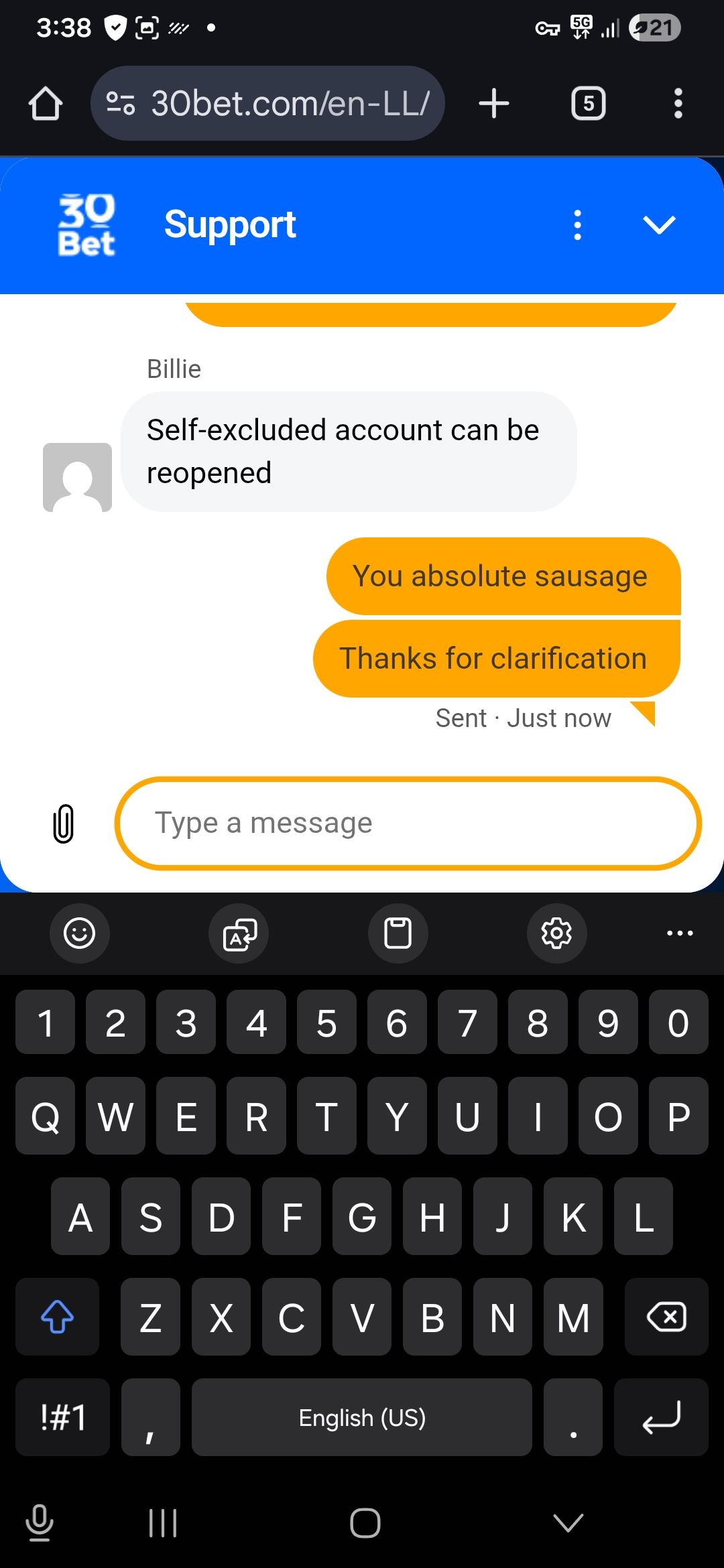Tap the keyboard backspace key
The image size is (724, 1568).
tap(666, 1317)
